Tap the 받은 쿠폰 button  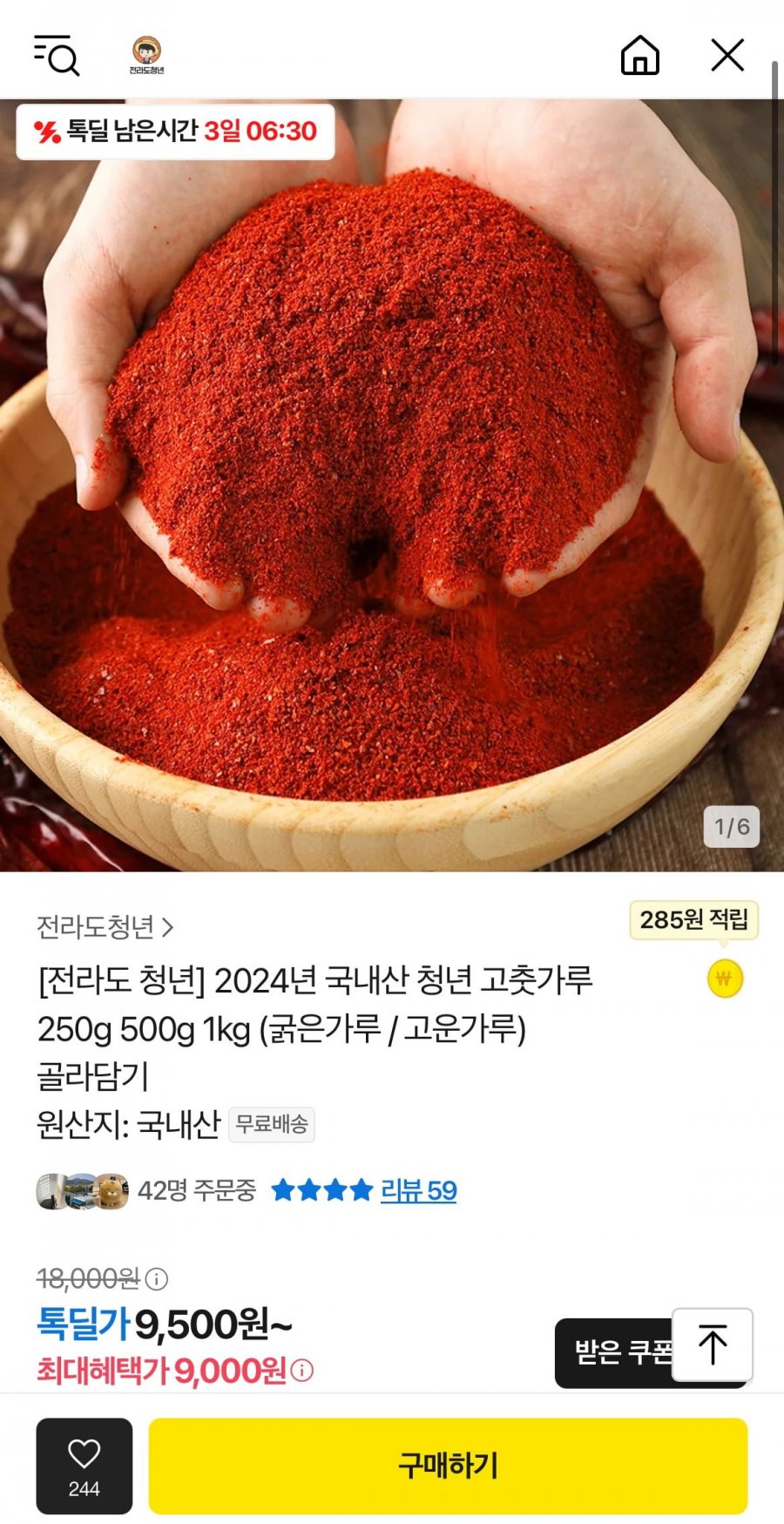click(614, 1352)
